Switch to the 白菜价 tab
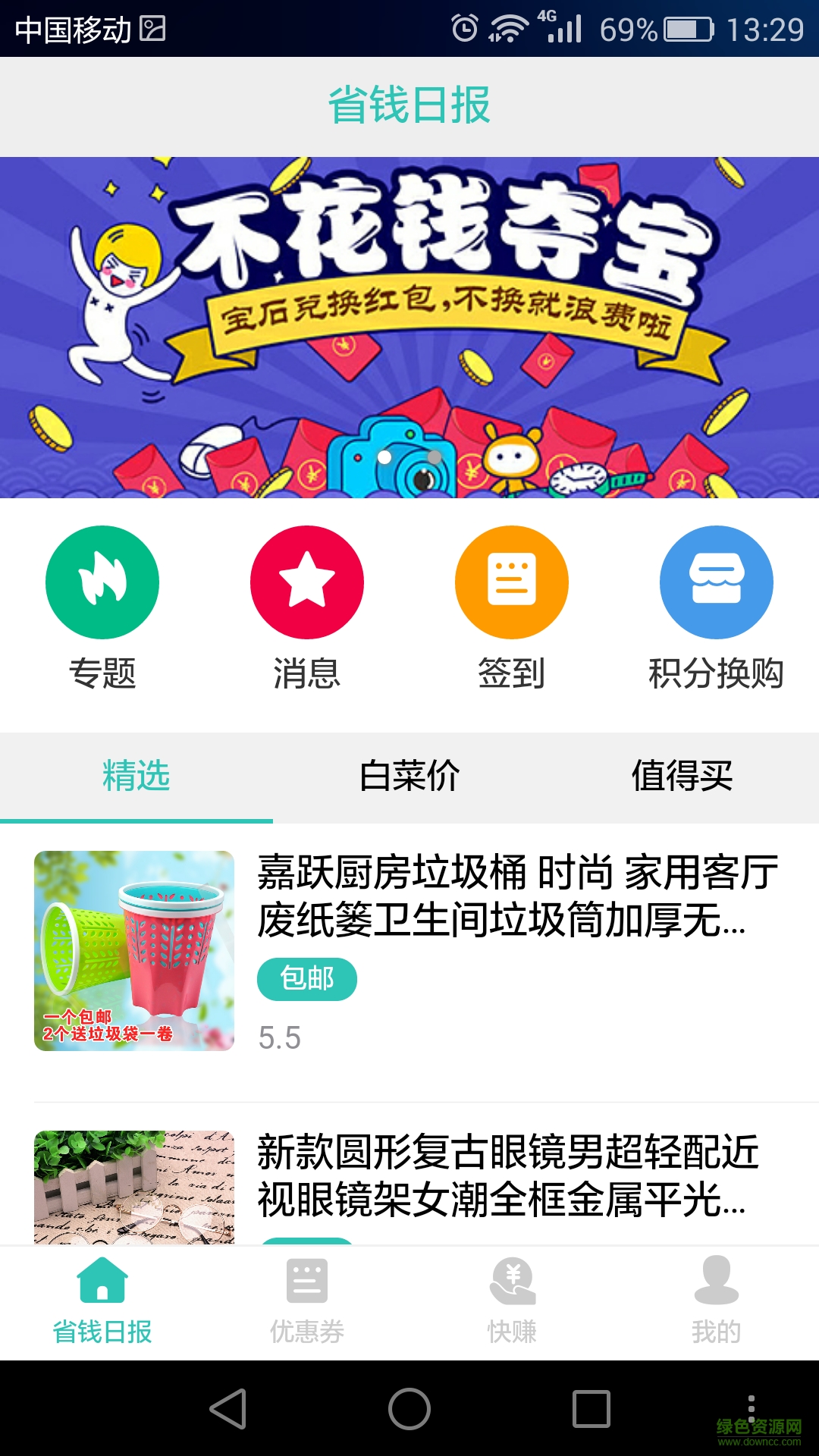819x1456 pixels. (409, 775)
